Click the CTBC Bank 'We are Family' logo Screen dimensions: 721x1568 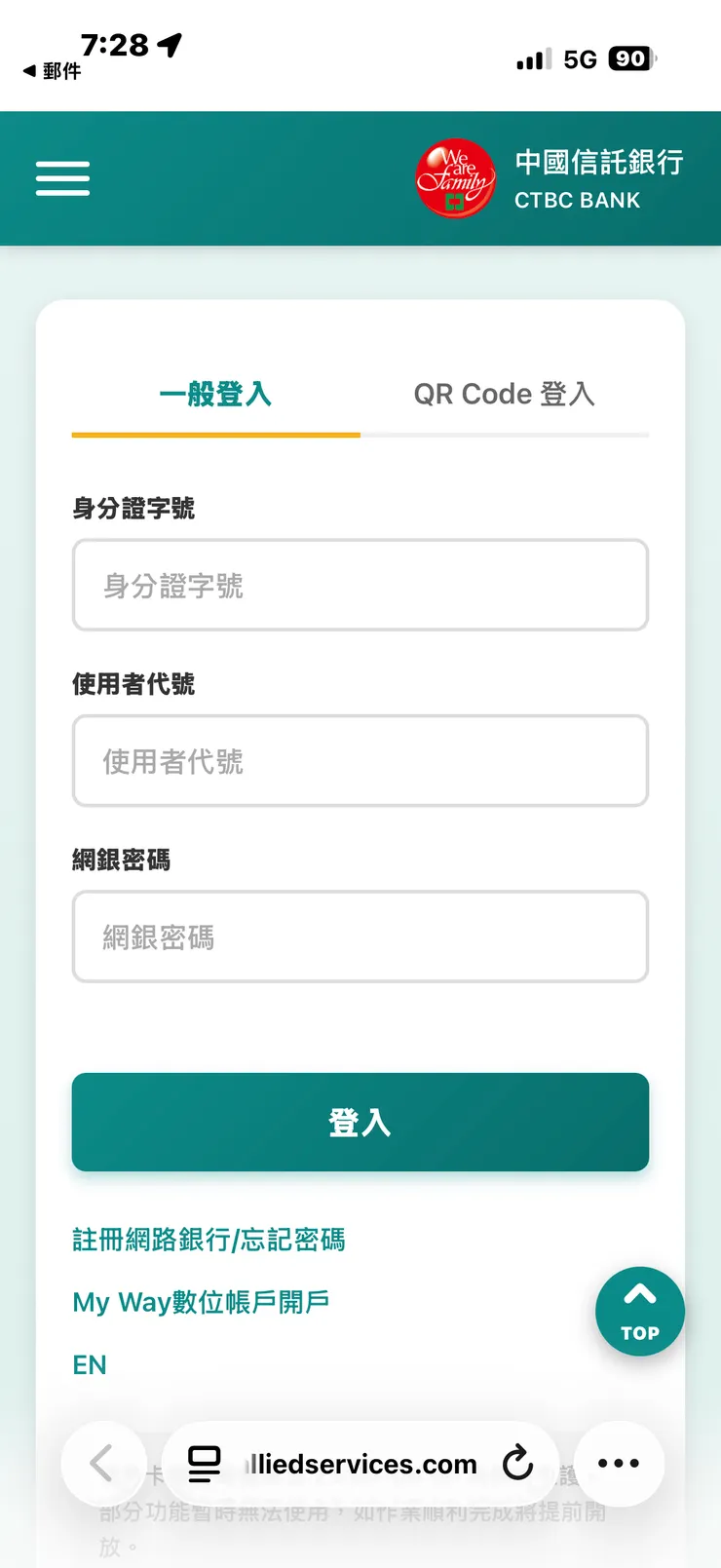pyautogui.click(x=456, y=178)
